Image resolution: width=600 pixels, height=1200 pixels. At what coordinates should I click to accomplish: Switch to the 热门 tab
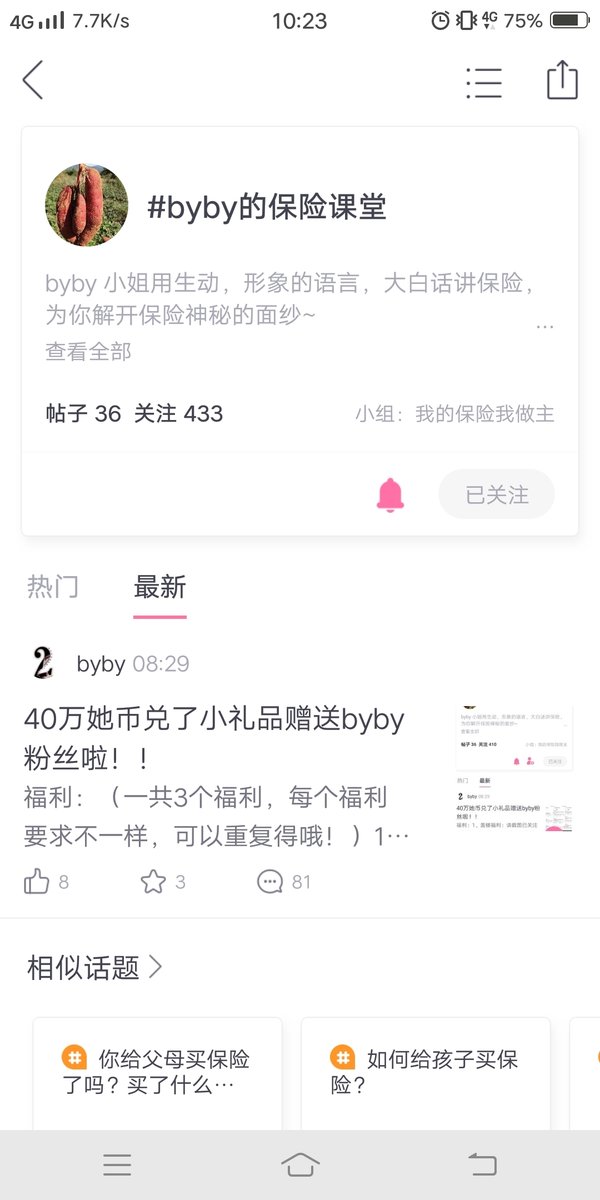click(x=53, y=587)
